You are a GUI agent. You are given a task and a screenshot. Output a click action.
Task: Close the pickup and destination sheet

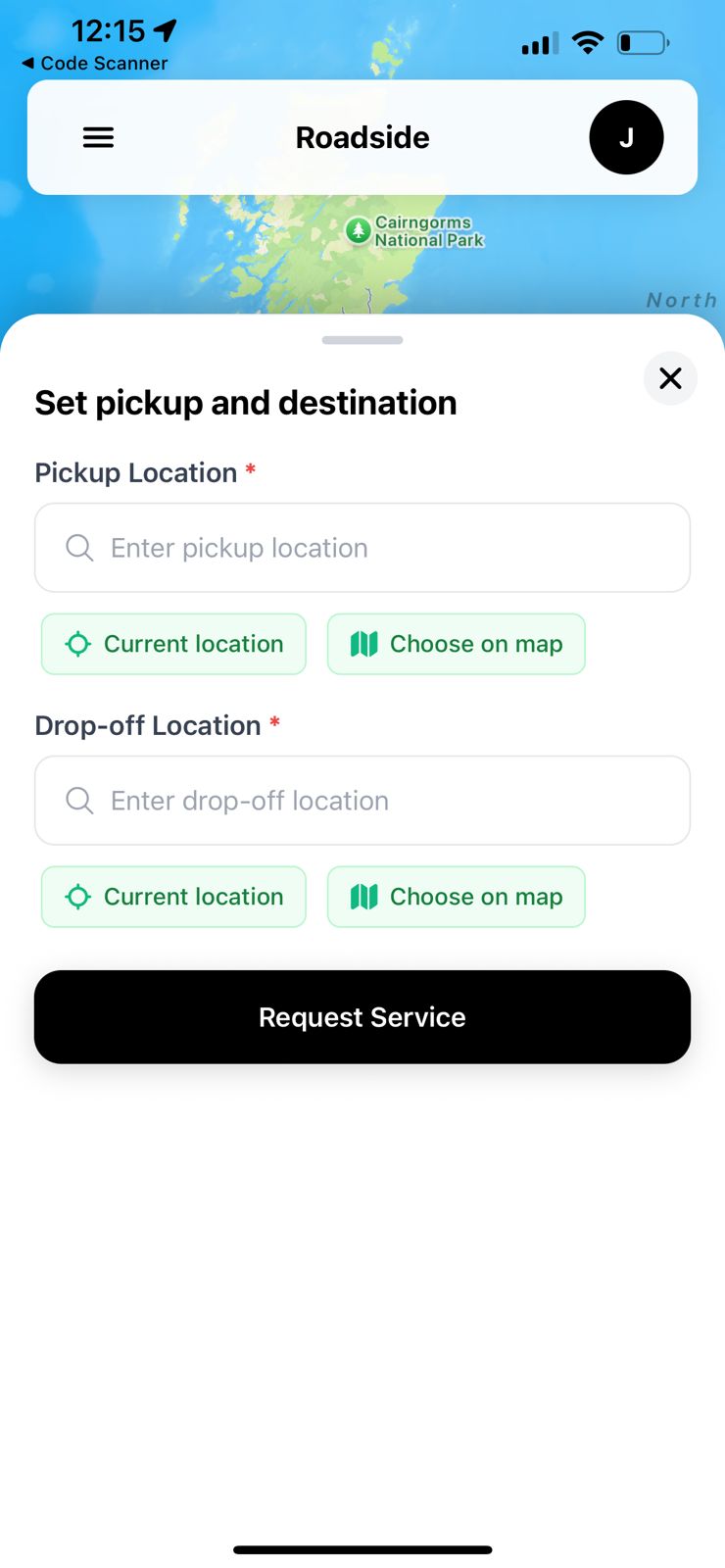[670, 378]
